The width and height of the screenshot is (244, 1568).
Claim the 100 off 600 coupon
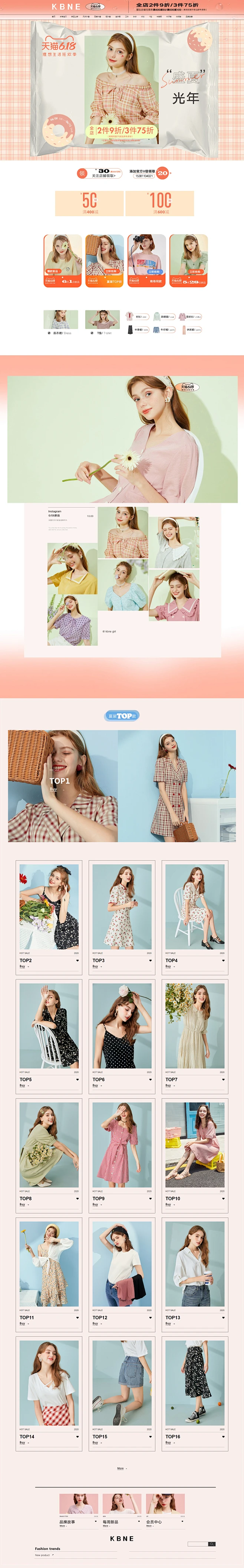(x=159, y=203)
